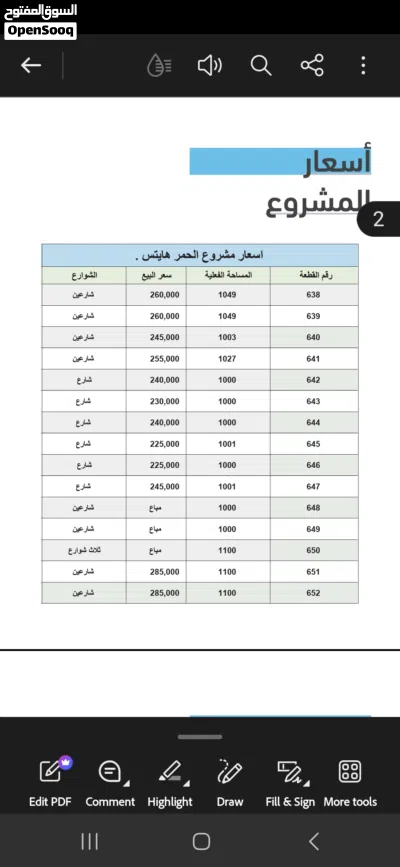Tap the page 2 indicator badge
This screenshot has height=867, width=400.
coord(379,220)
